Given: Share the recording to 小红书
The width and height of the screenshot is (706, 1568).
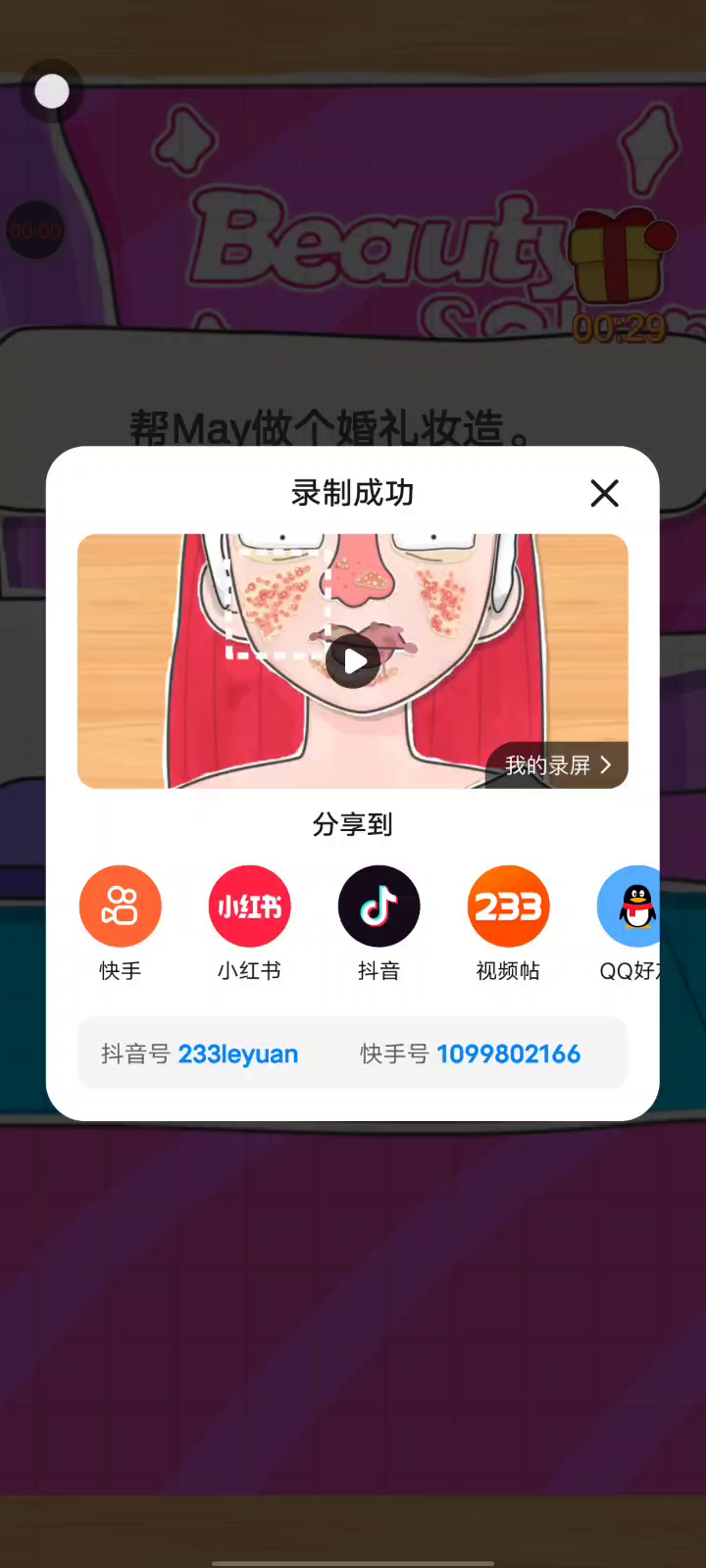Looking at the screenshot, I should pyautogui.click(x=250, y=906).
